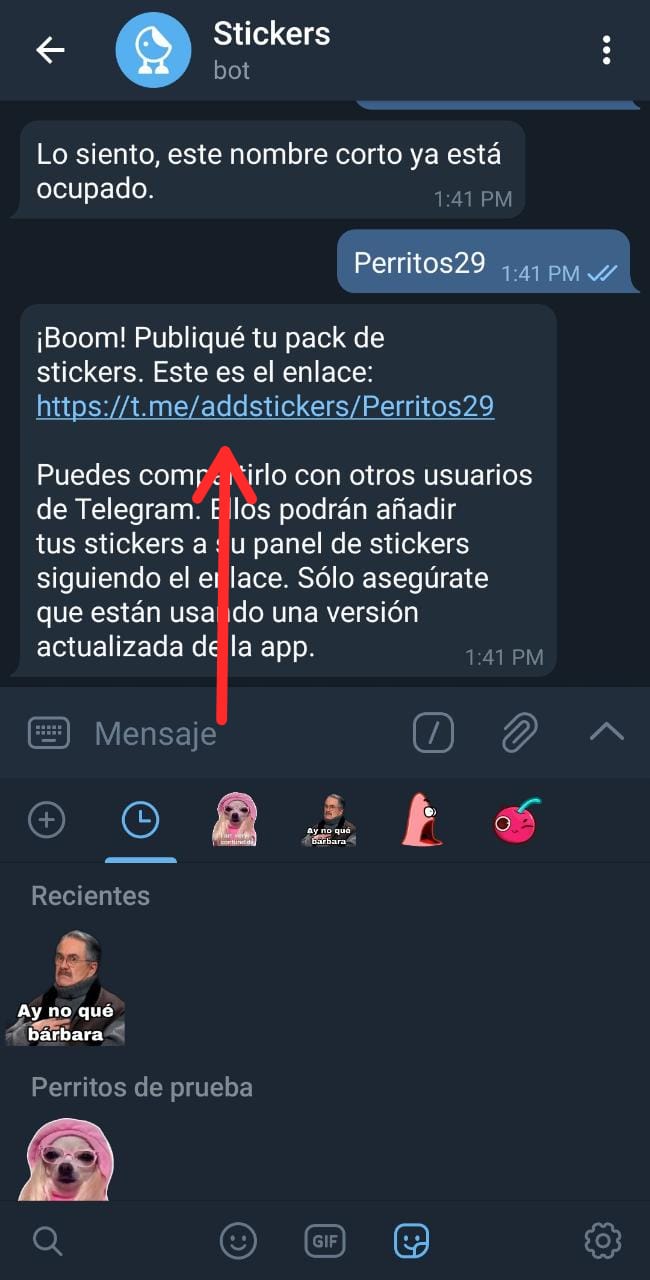Image resolution: width=650 pixels, height=1280 pixels.
Task: Open the cherry sticker pack tab
Action: click(x=516, y=820)
